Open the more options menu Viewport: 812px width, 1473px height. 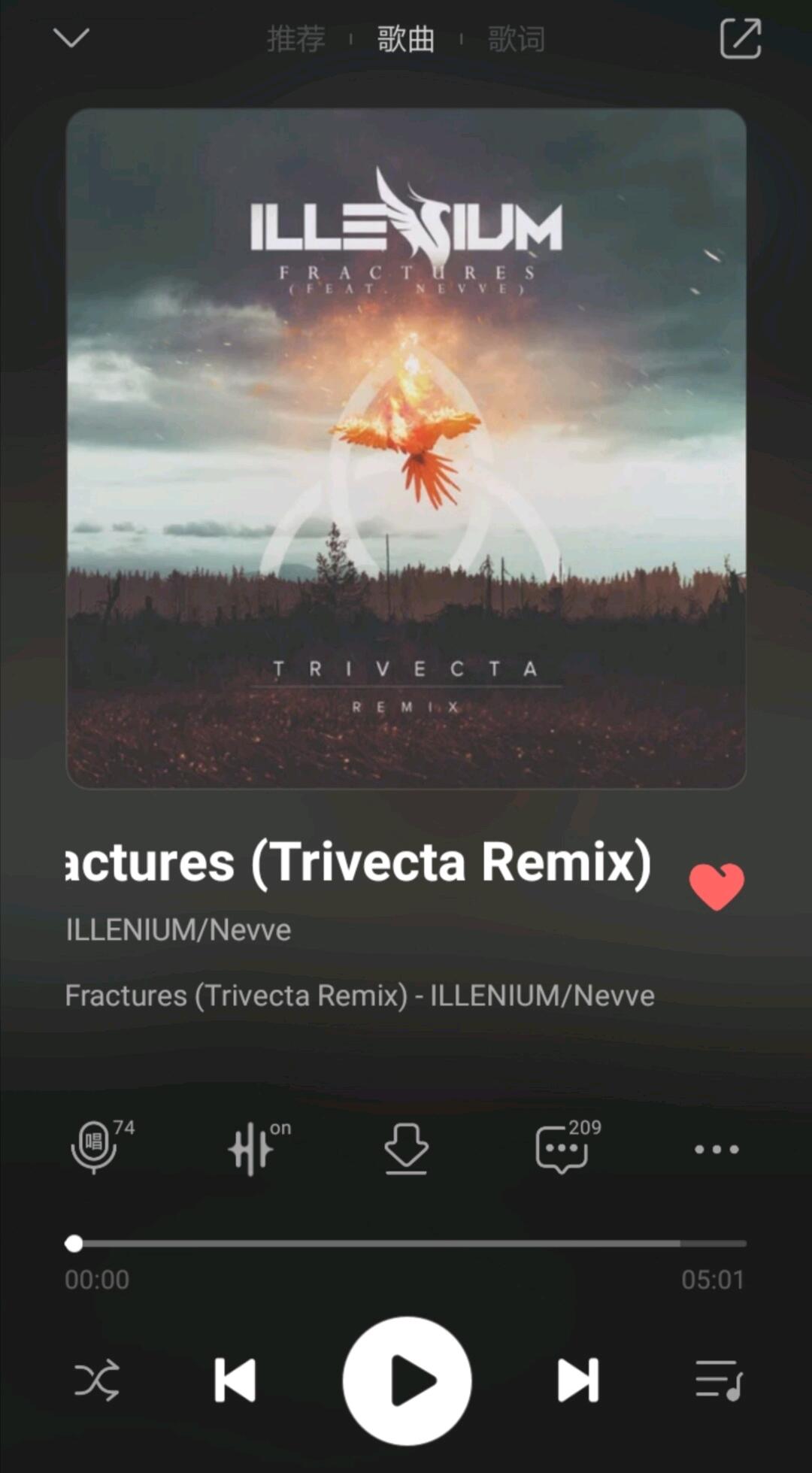point(717,1149)
